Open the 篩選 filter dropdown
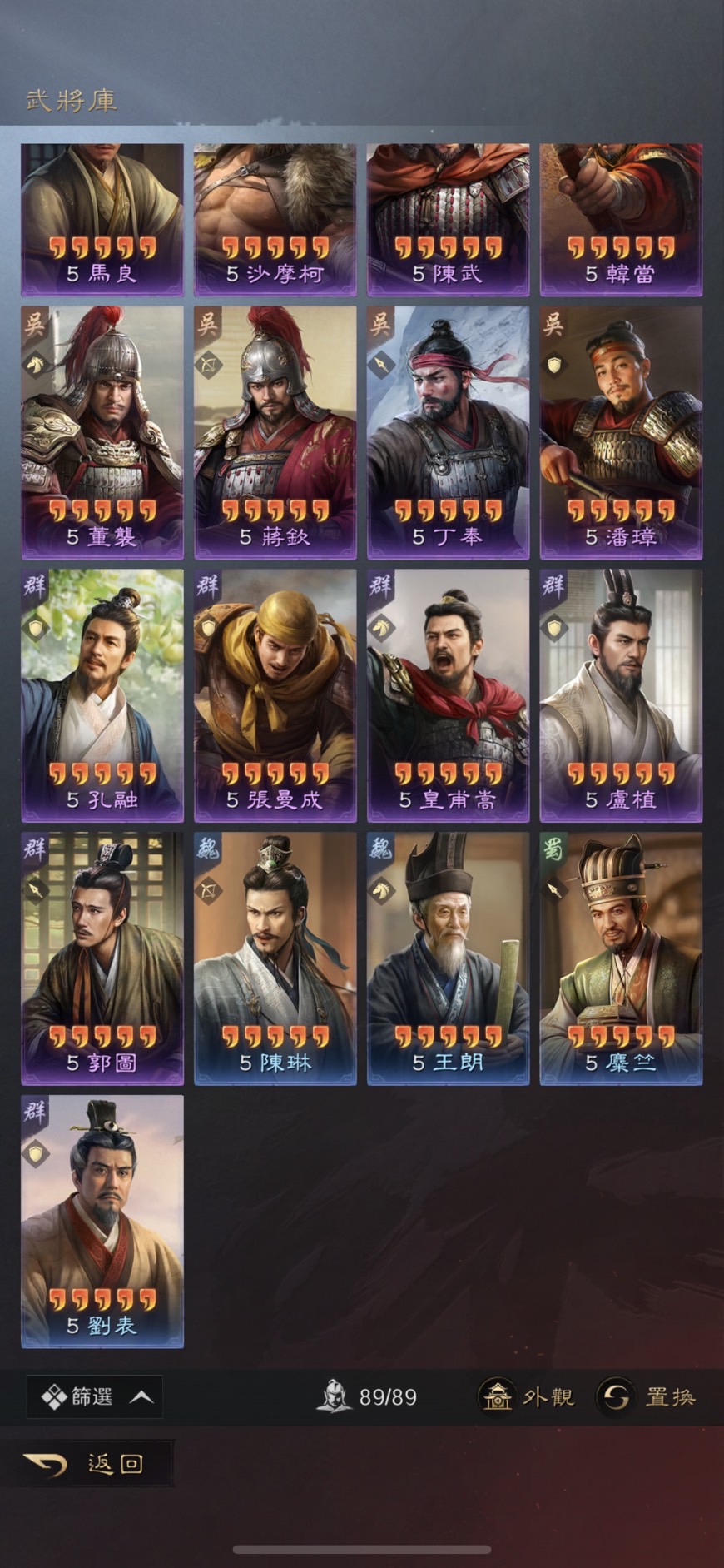The image size is (724, 1568). (x=95, y=1396)
